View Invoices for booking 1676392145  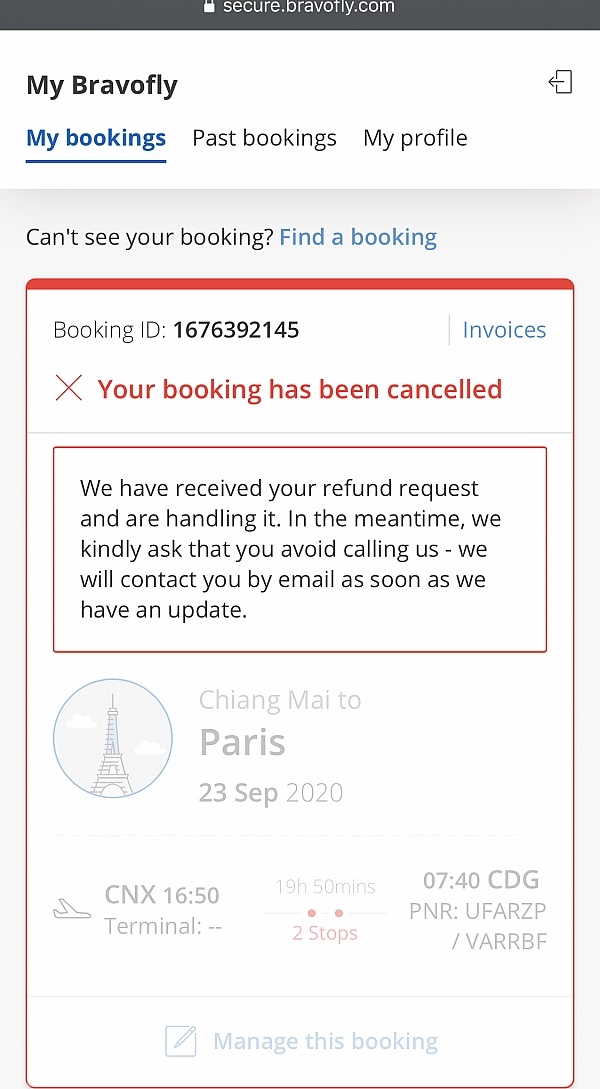504,330
